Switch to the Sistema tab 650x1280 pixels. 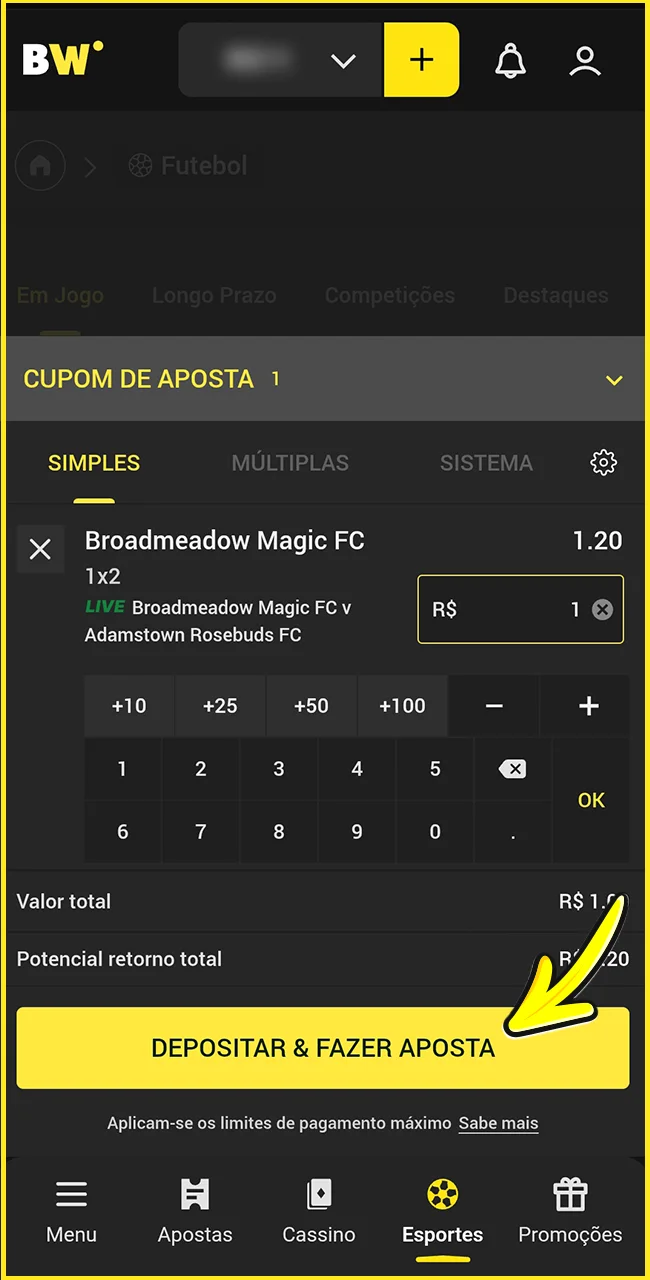tap(486, 463)
